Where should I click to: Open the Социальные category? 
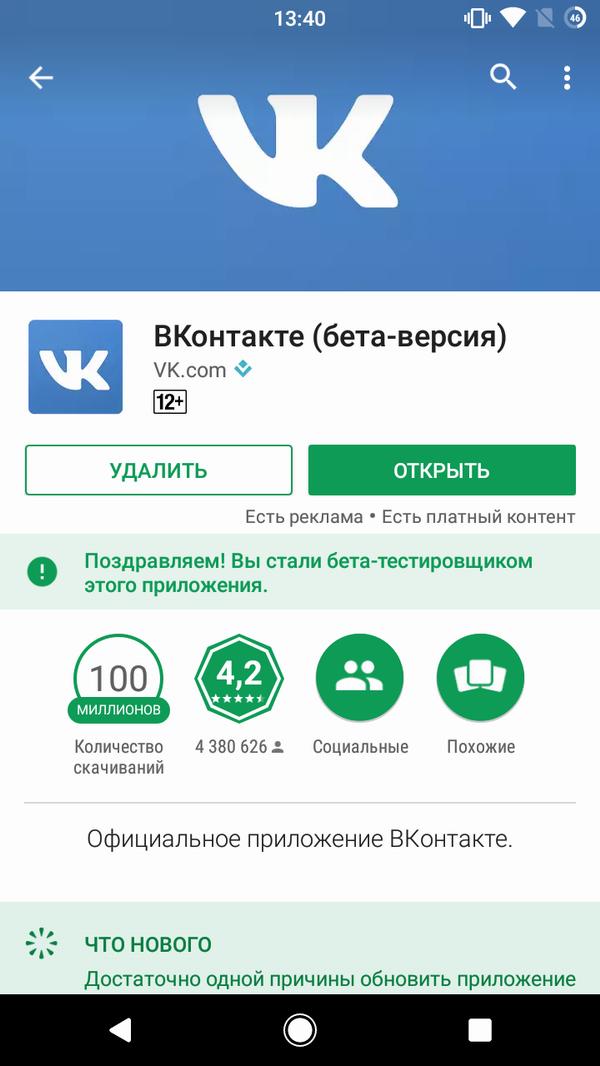click(360, 678)
